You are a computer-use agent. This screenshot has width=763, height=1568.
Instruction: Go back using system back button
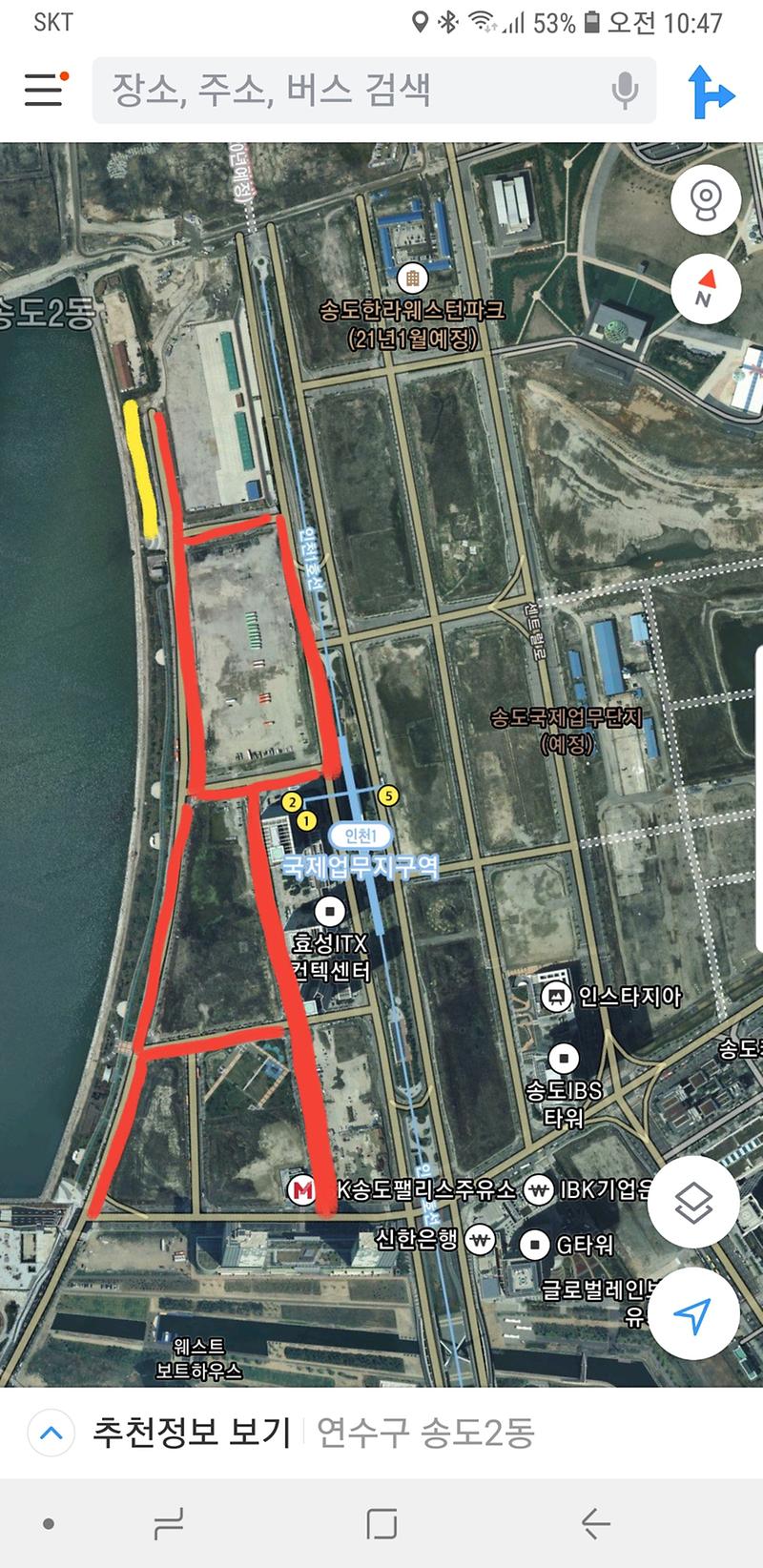click(595, 1524)
